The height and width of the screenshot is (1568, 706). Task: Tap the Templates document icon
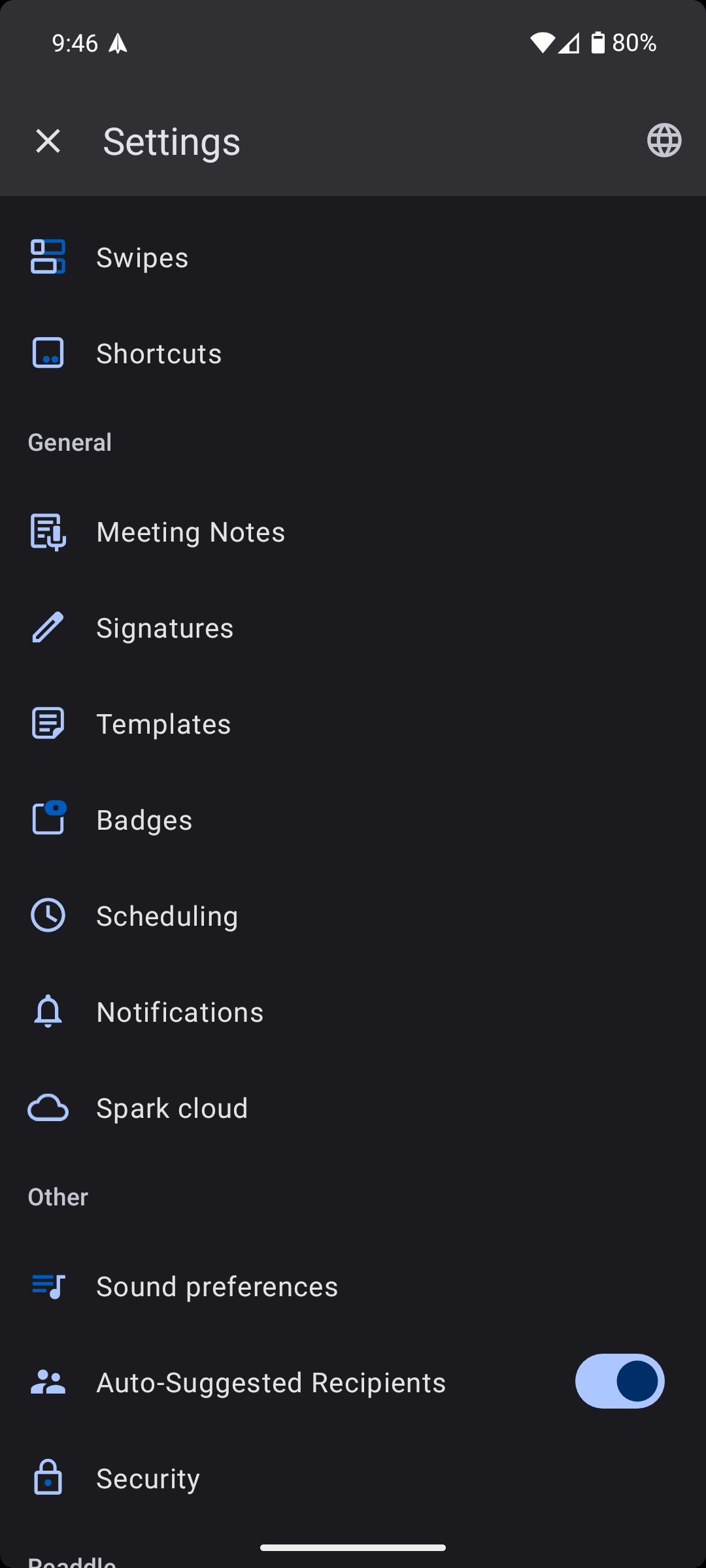click(48, 723)
